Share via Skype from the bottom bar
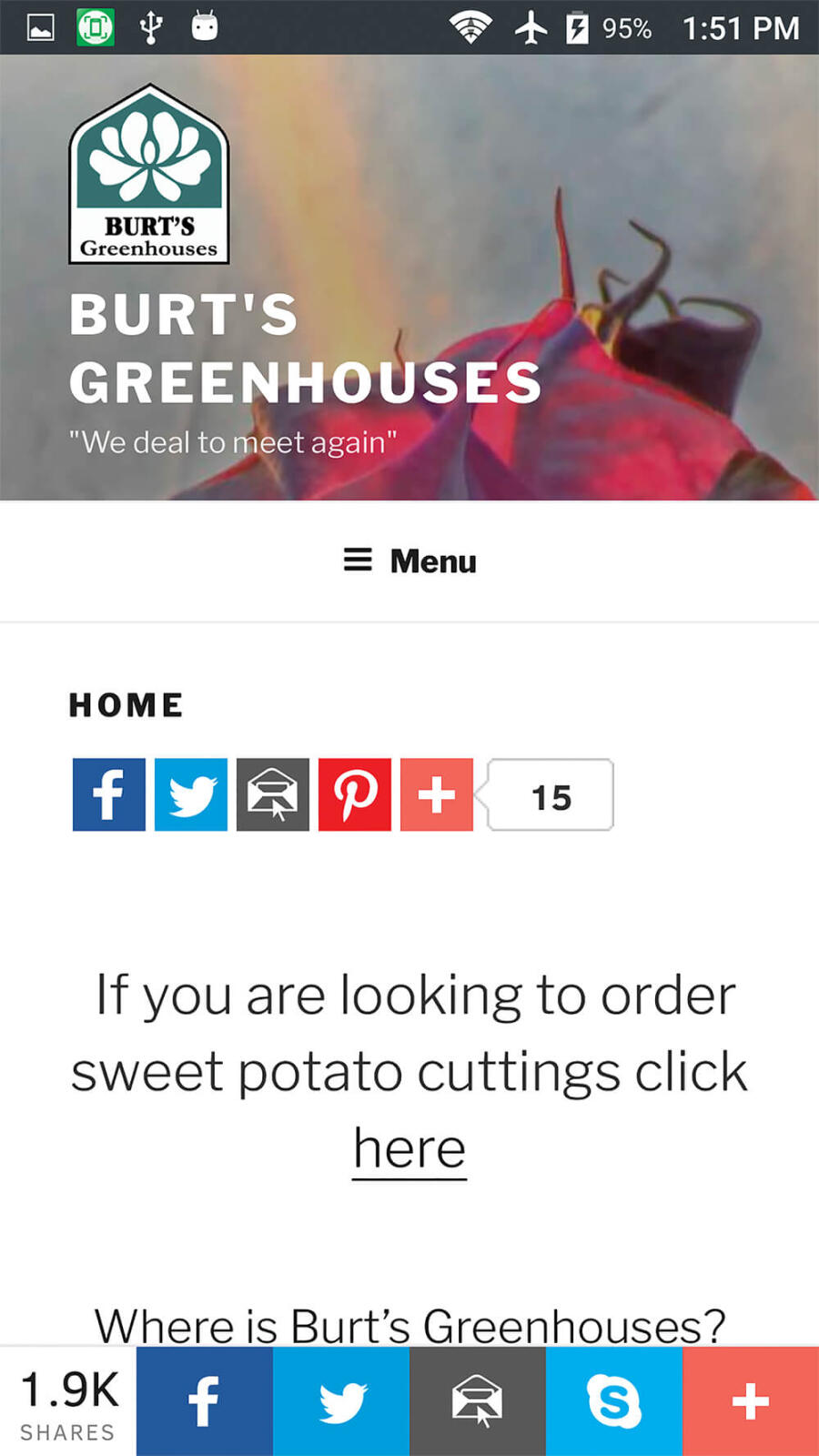Screen dimensions: 819x1456 [614, 1401]
